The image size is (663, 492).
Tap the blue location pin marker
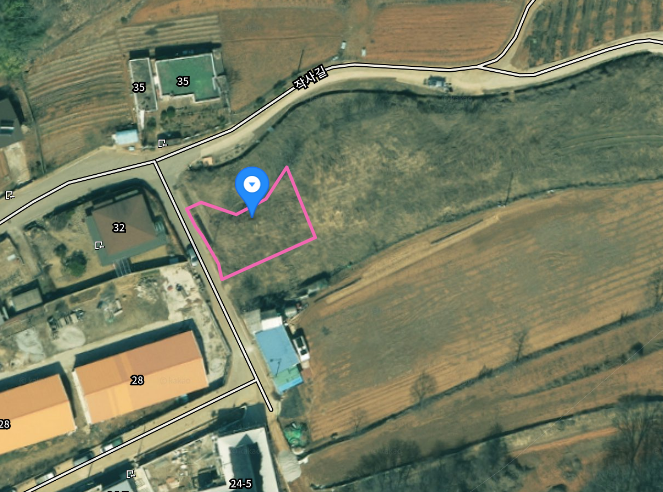tap(252, 187)
